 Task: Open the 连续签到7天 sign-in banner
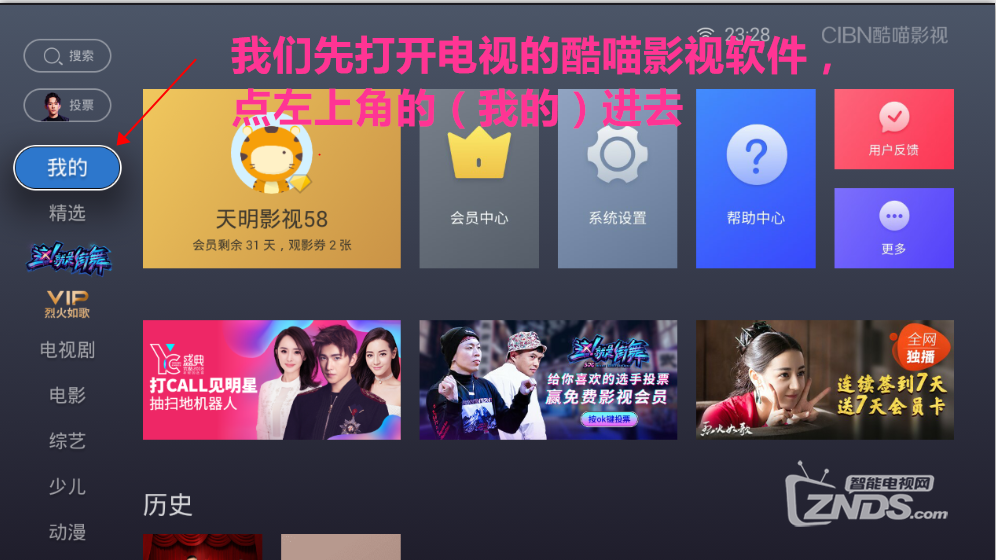point(824,380)
